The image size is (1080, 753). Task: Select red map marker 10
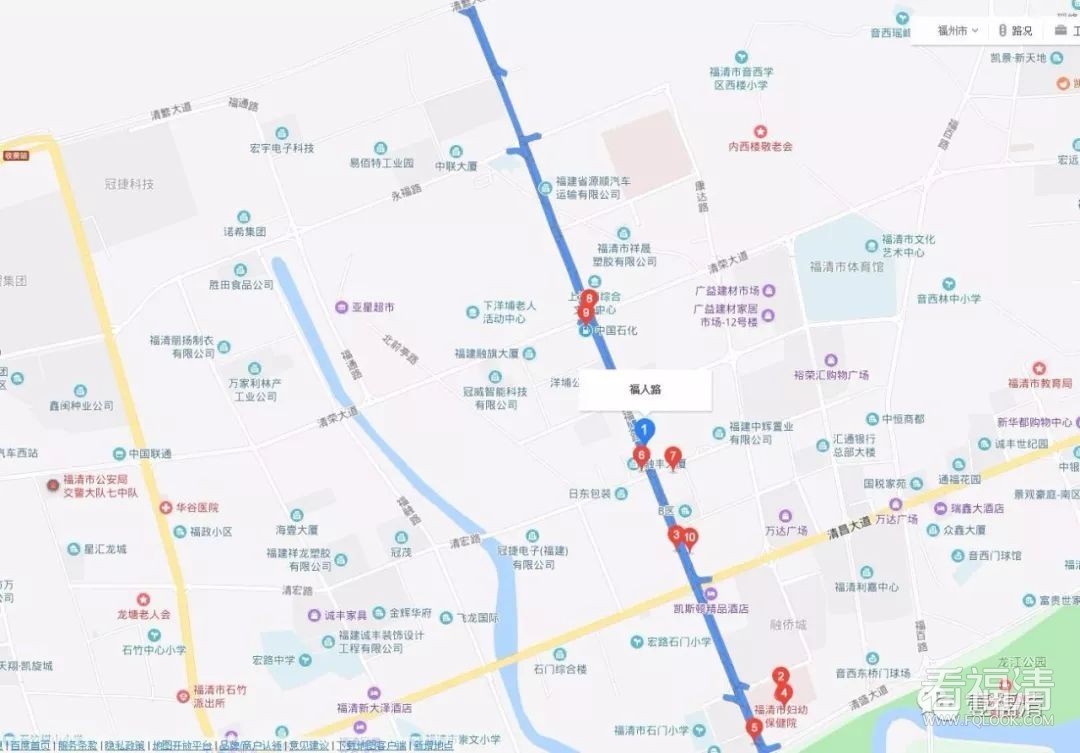coord(690,538)
